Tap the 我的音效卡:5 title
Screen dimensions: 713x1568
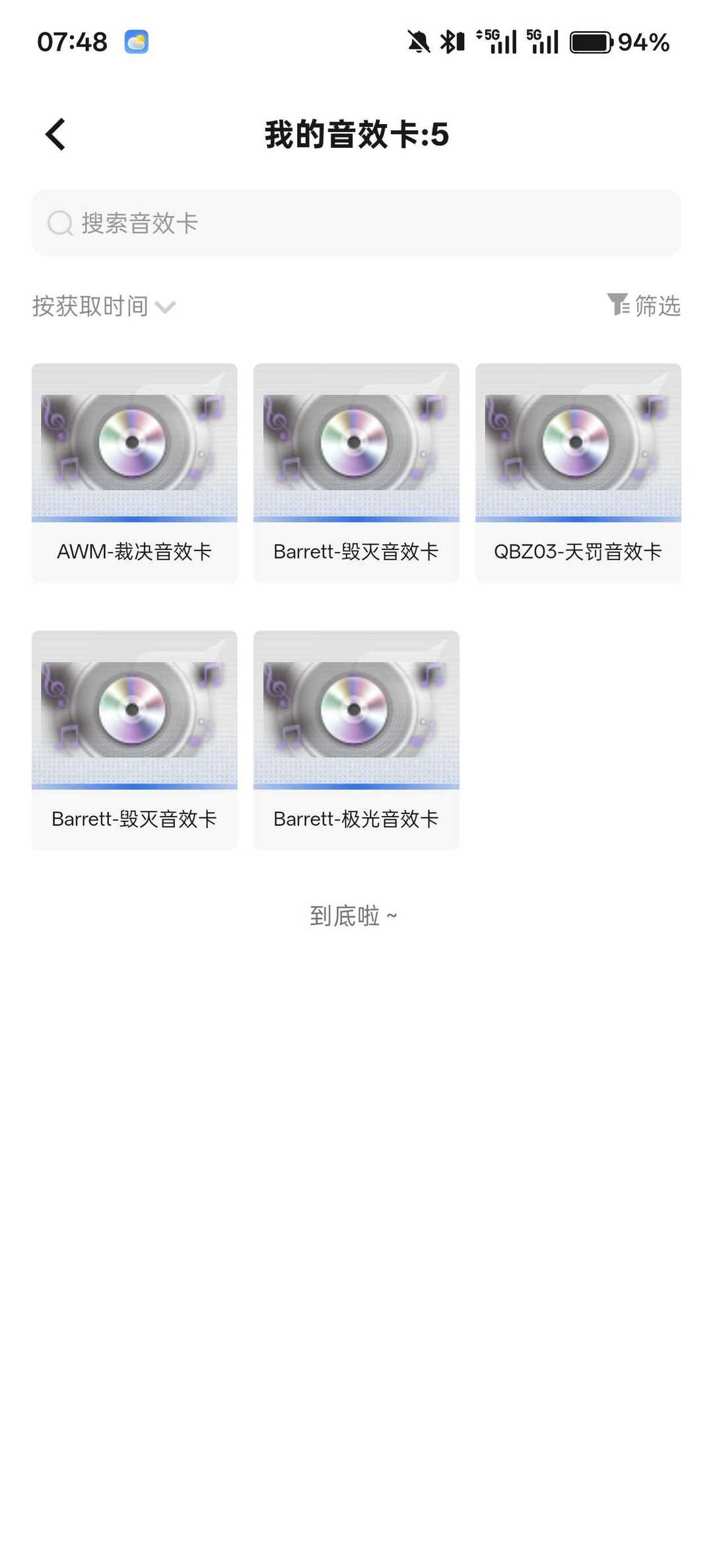click(x=356, y=134)
